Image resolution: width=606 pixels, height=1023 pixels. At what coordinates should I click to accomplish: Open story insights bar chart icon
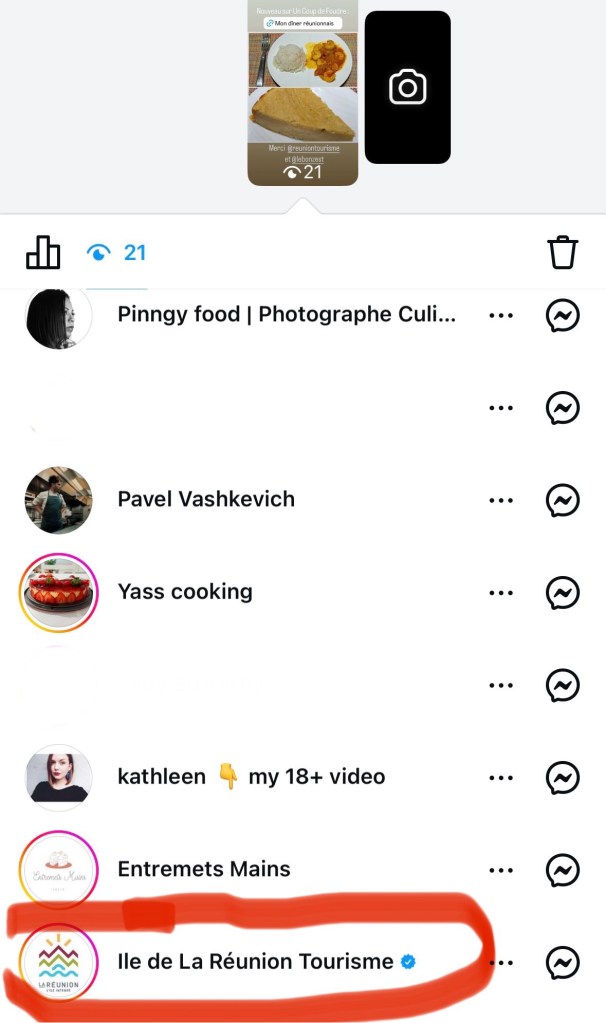point(43,252)
